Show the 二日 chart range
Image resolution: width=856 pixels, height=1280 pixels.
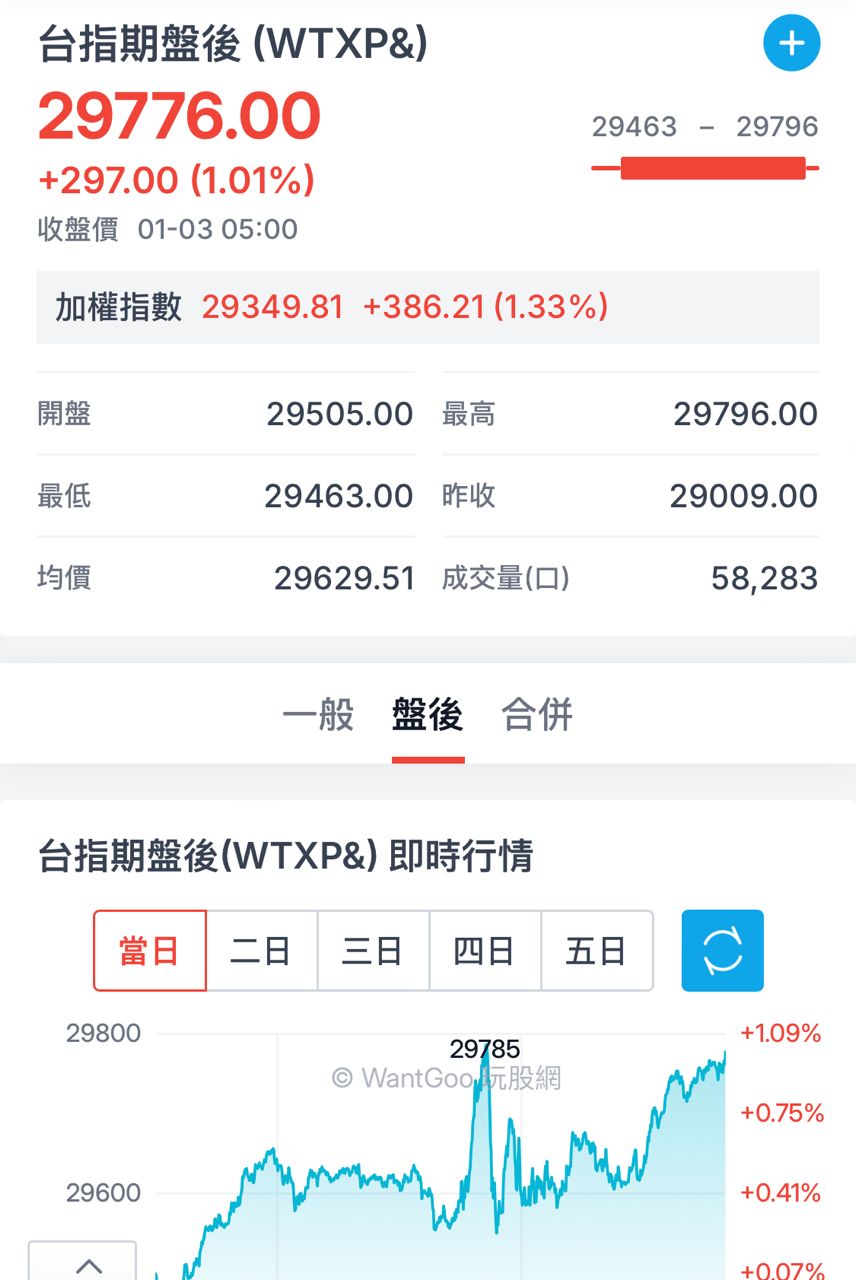pos(261,950)
